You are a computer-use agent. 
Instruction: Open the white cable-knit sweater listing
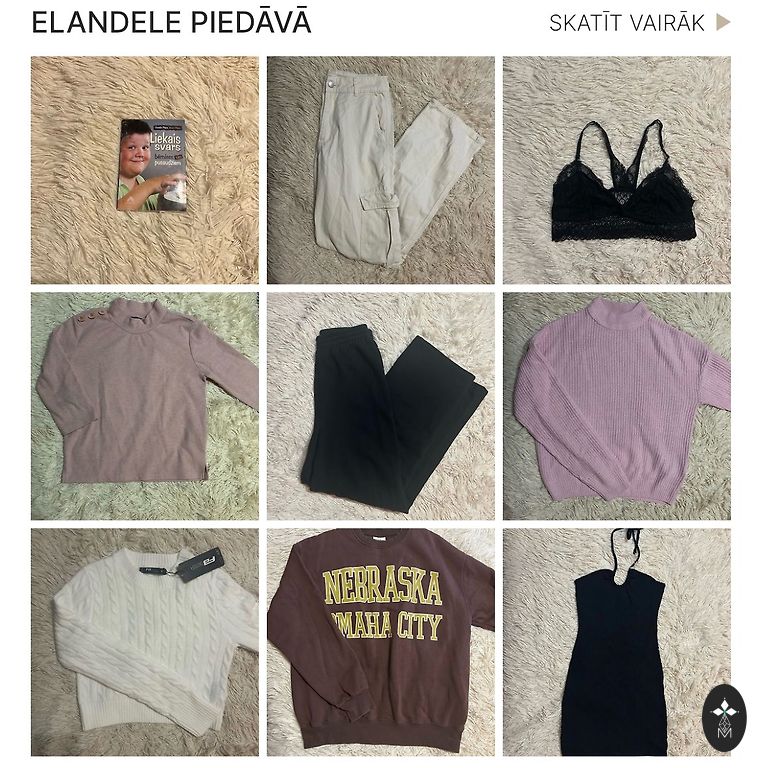point(144,641)
